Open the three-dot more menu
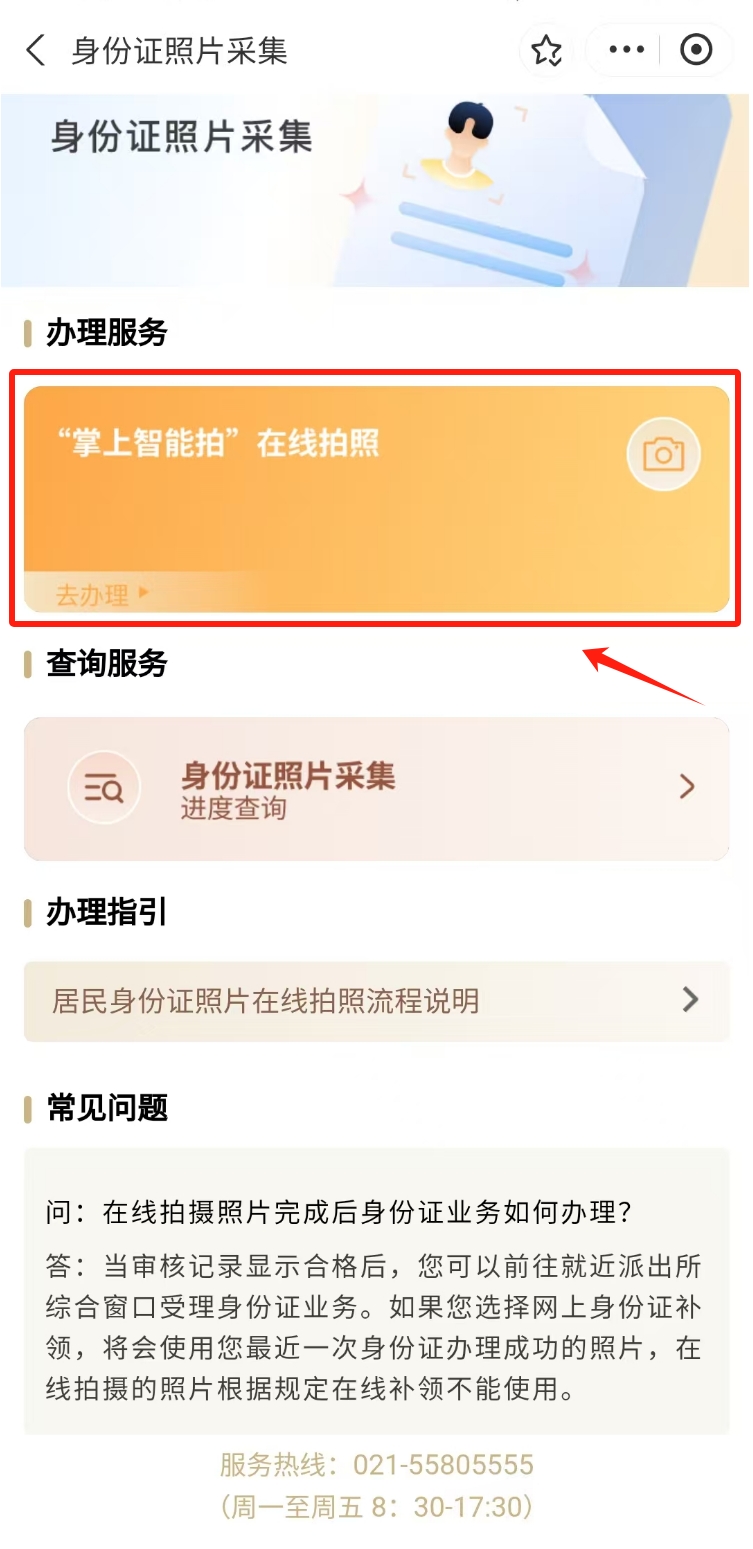Screen dimensions: 753x1549 coord(627,50)
